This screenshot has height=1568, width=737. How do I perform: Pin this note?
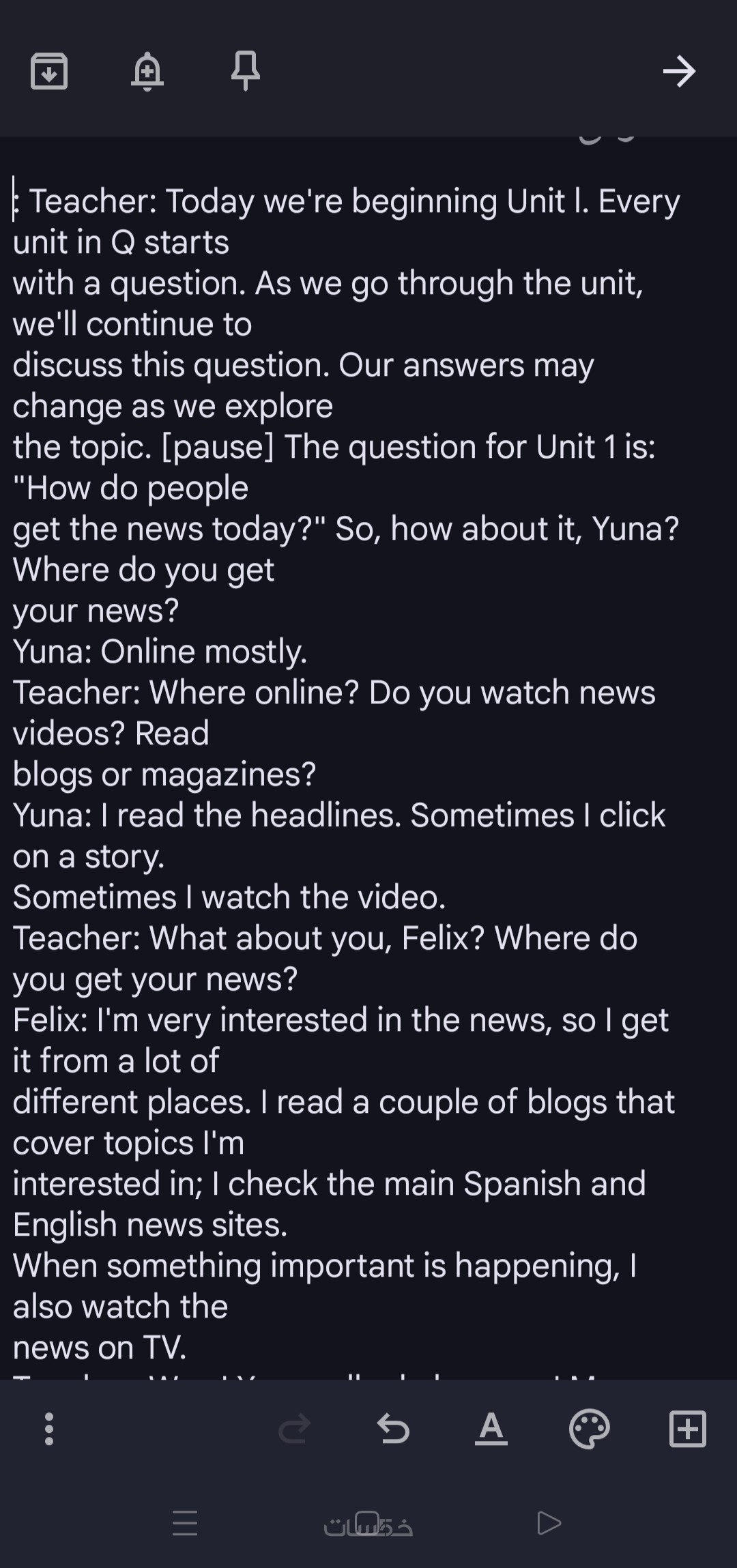[246, 71]
